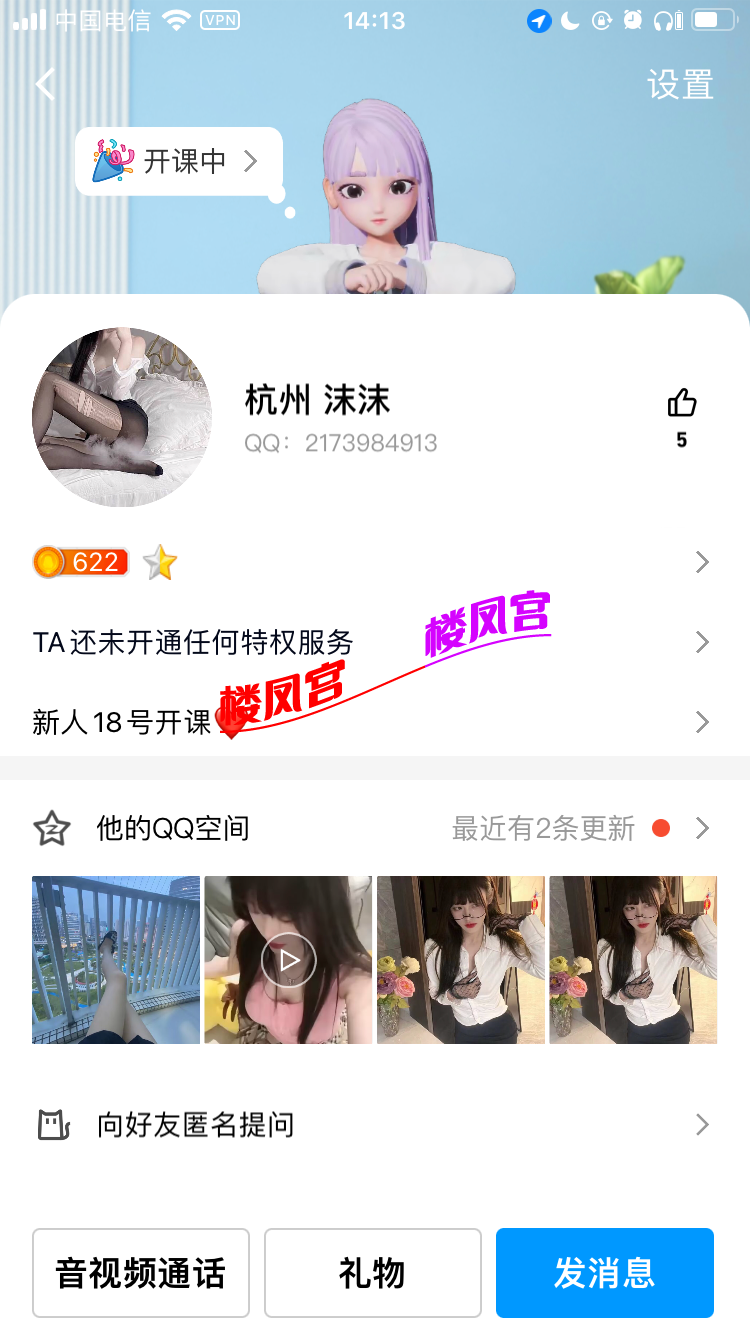This screenshot has height=1334, width=750.
Task: Tap the blue location arrow in the status bar
Action: coord(538,19)
